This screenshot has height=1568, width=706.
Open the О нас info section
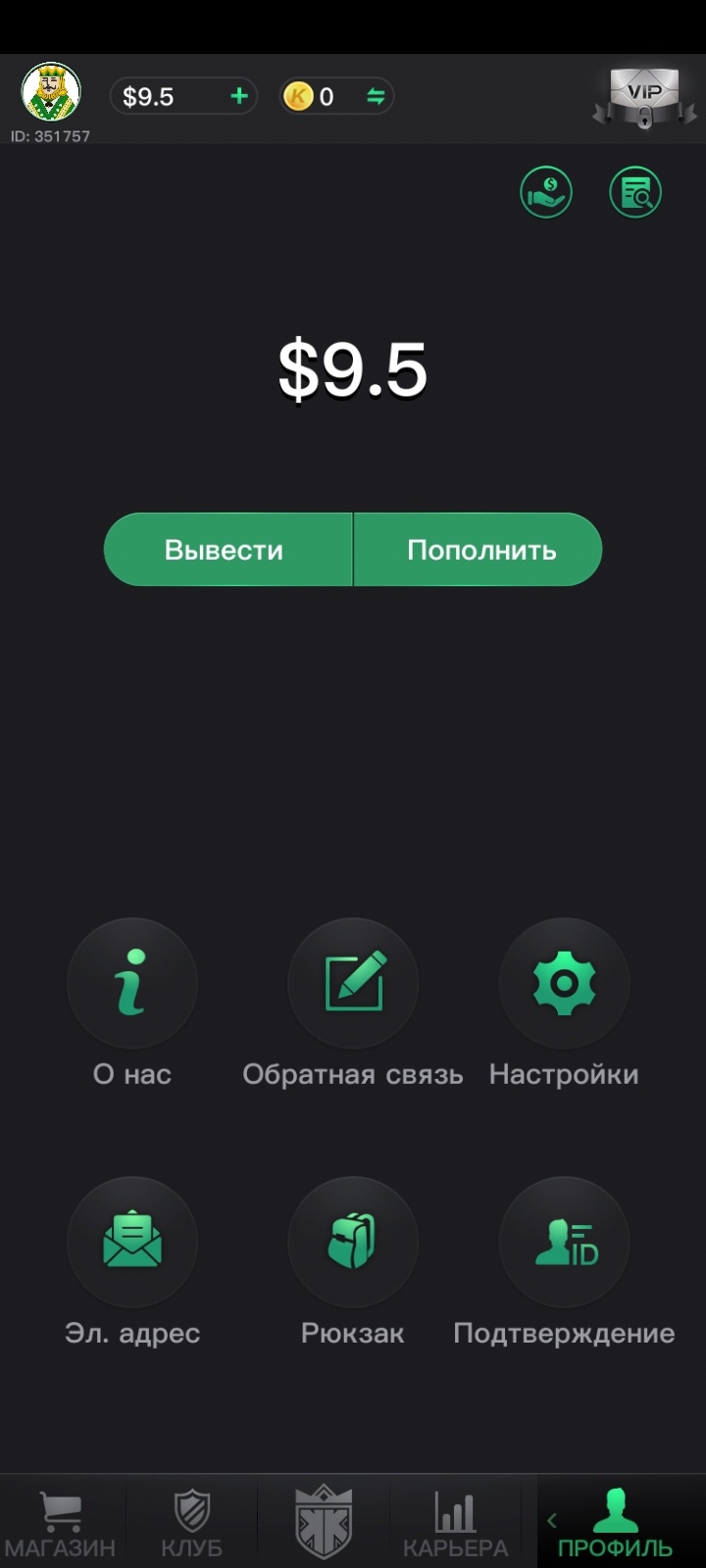[x=132, y=984]
